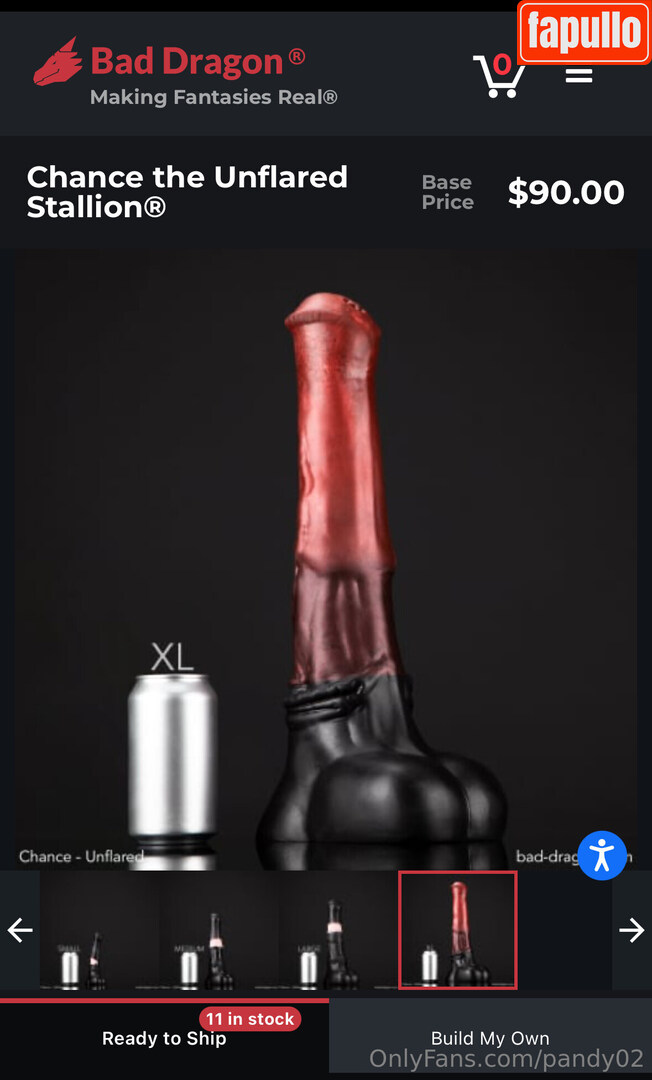The image size is (652, 1080).
Task: Open the shopping cart
Action: coord(499,75)
